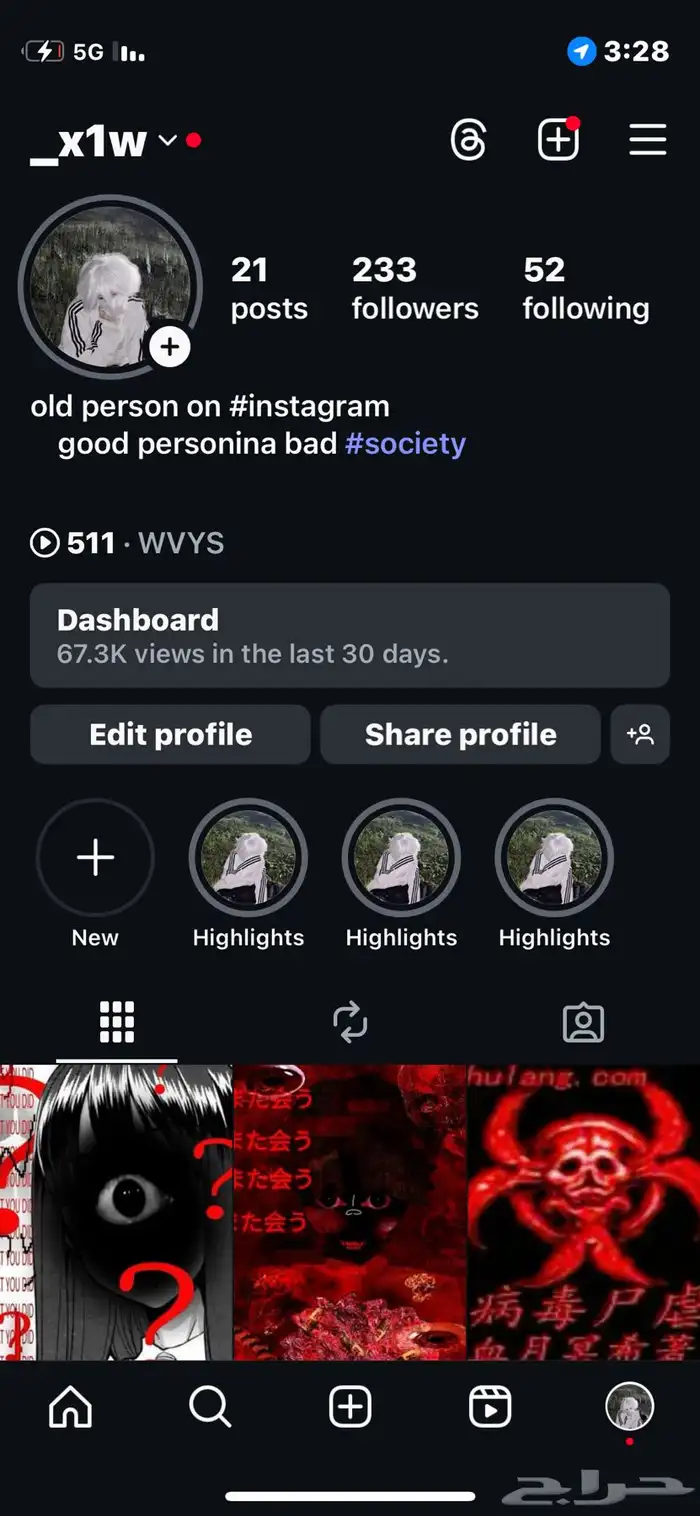
Task: Open the Search tab
Action: (x=210, y=1408)
